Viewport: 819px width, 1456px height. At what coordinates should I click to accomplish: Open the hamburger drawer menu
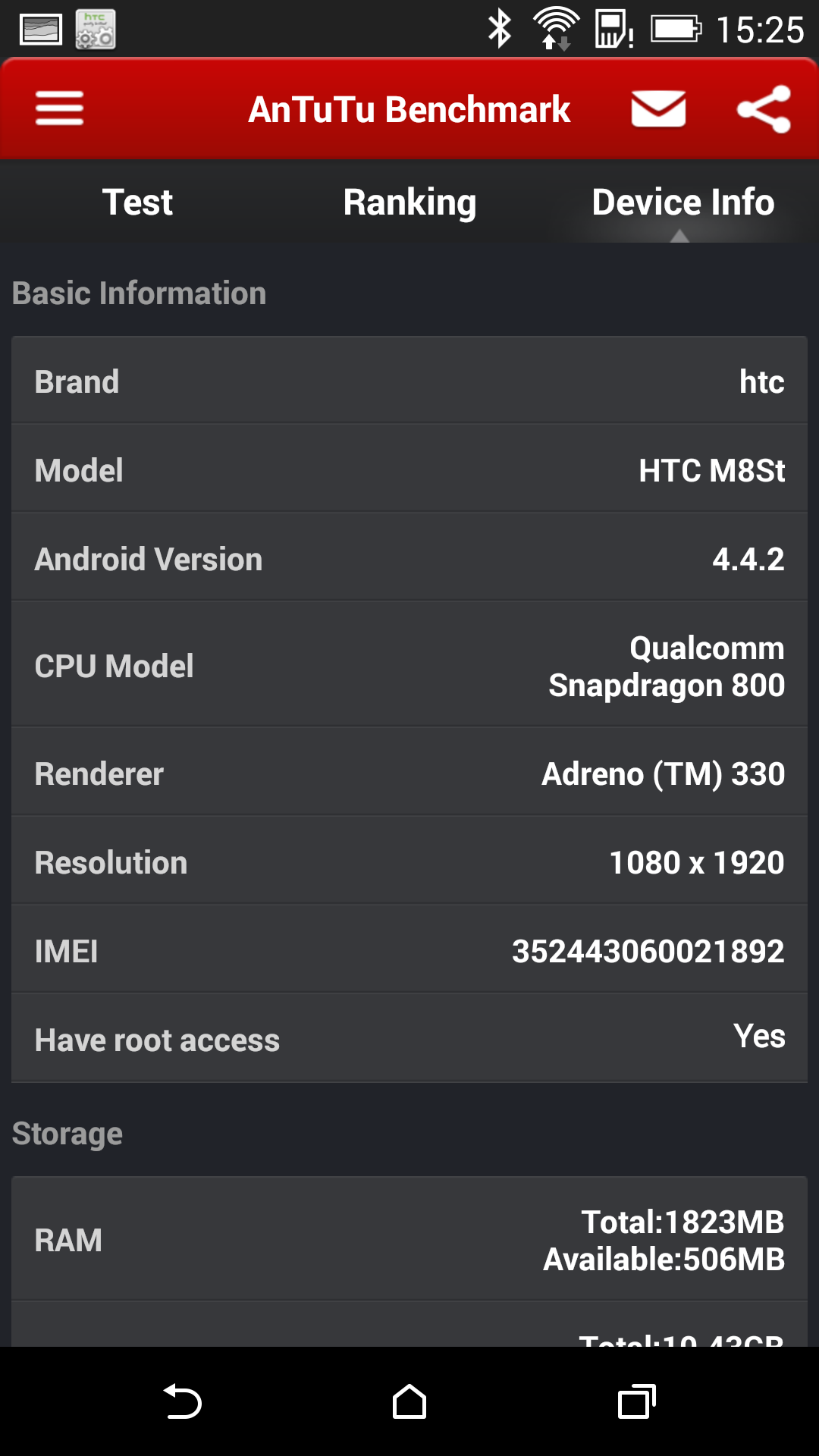[x=59, y=109]
